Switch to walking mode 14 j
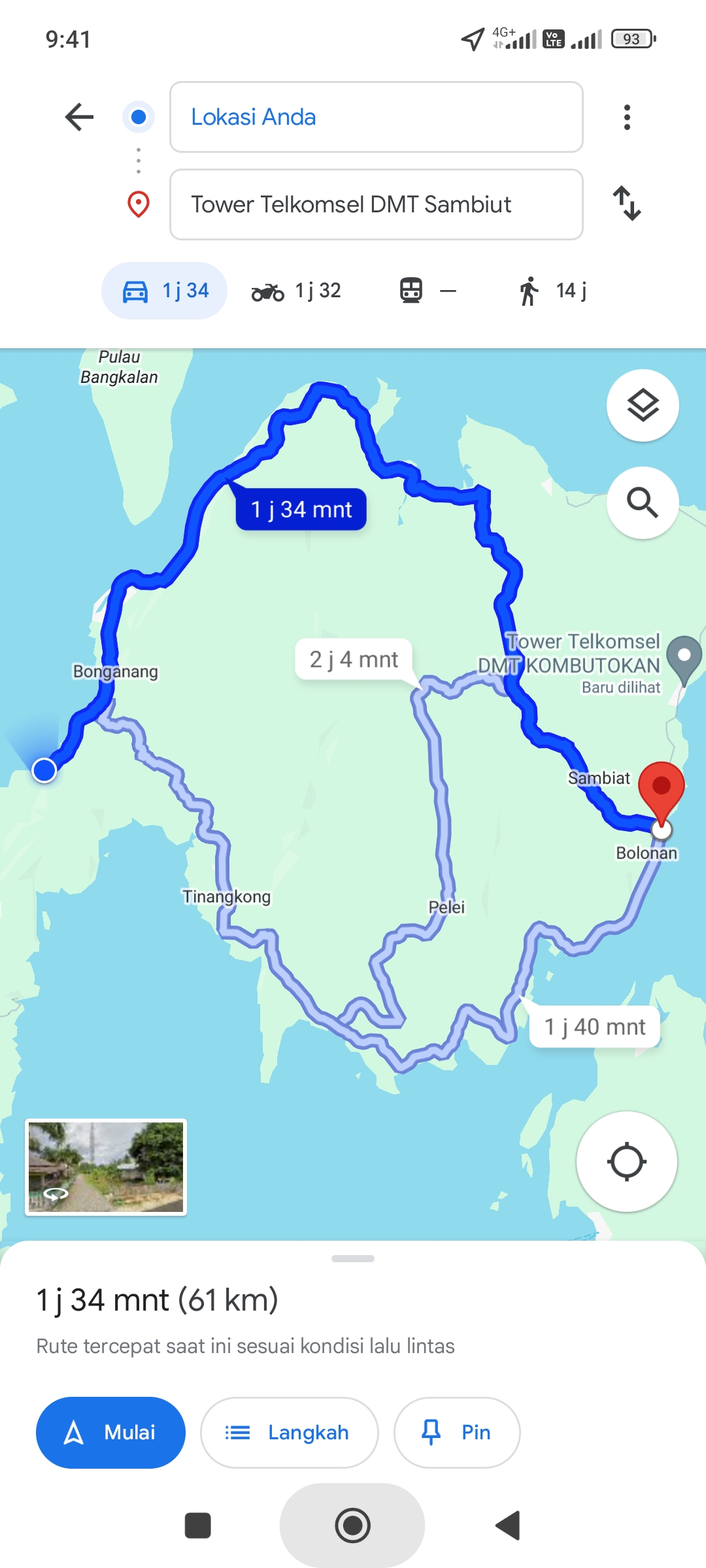 pos(553,291)
